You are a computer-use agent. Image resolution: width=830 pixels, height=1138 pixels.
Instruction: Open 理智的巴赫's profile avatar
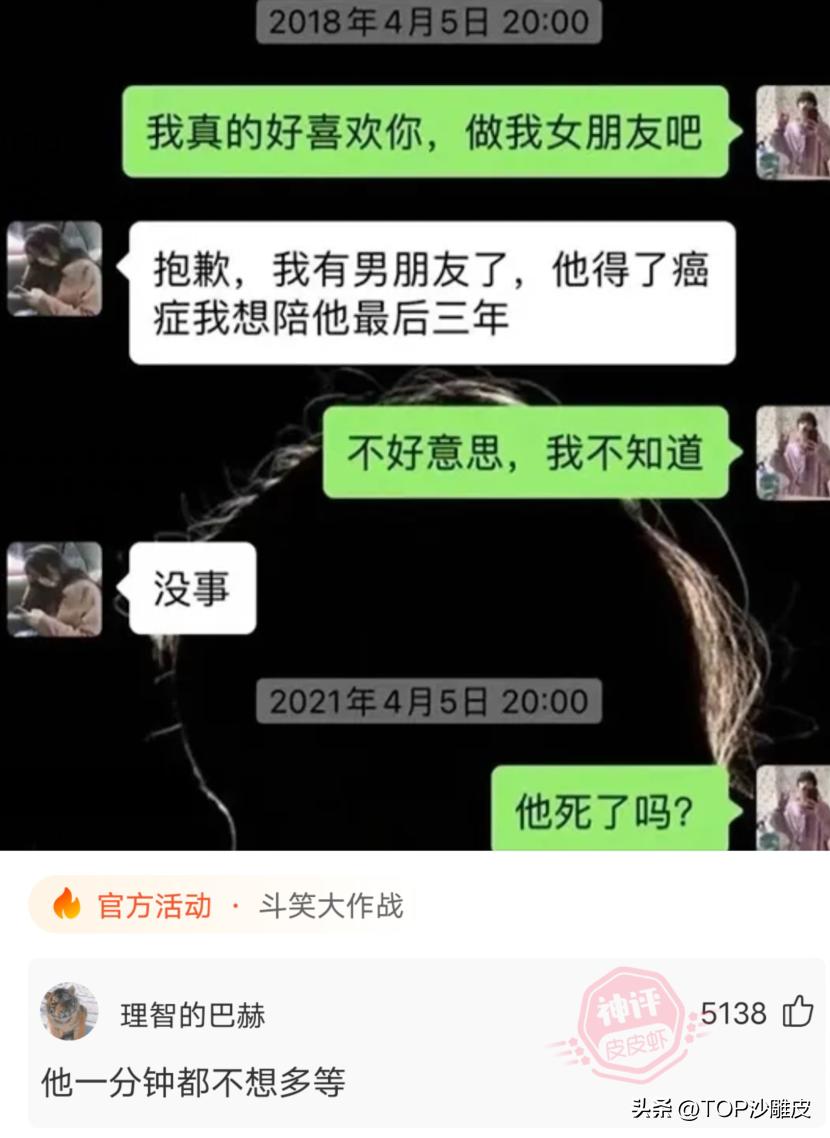click(x=69, y=1012)
